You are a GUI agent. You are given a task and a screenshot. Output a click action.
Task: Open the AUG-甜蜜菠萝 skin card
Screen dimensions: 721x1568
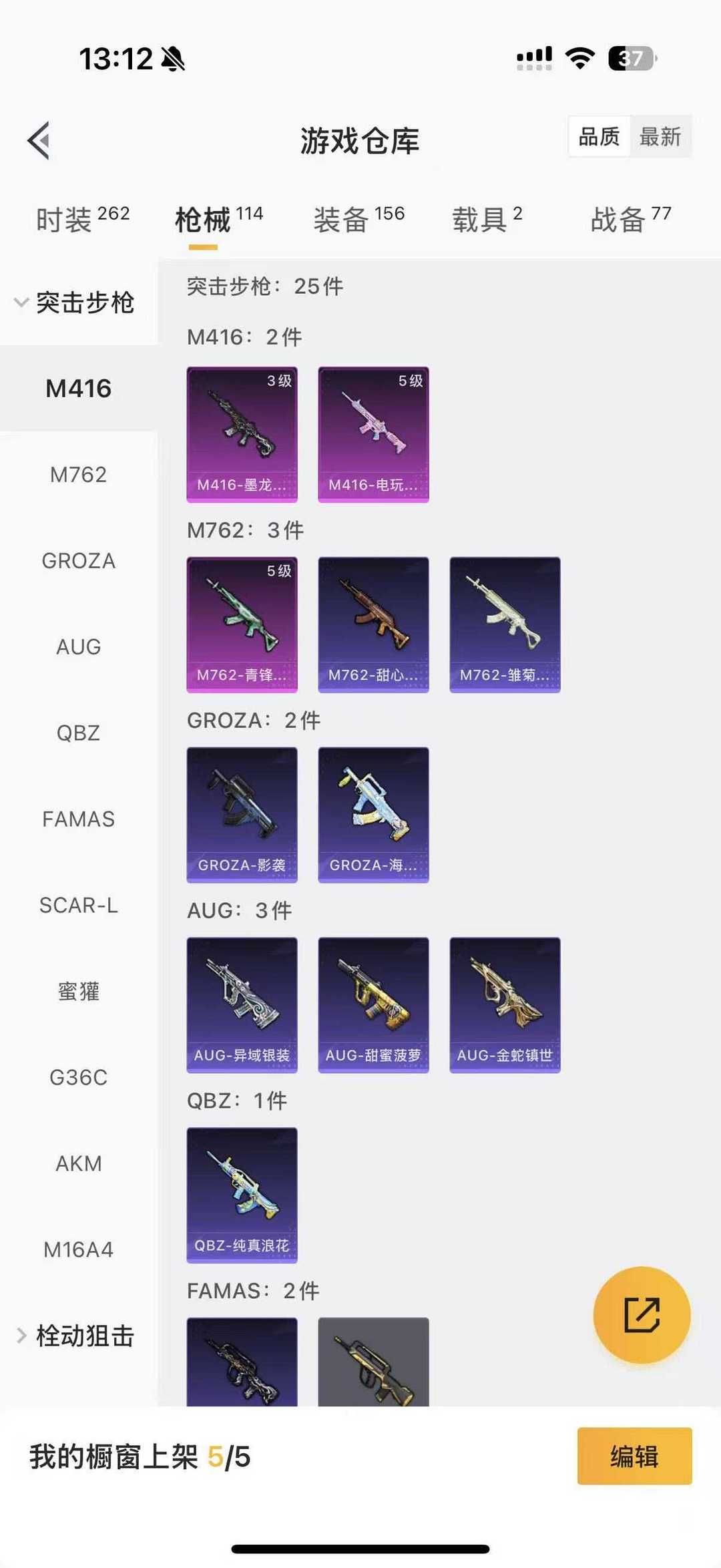(373, 1005)
